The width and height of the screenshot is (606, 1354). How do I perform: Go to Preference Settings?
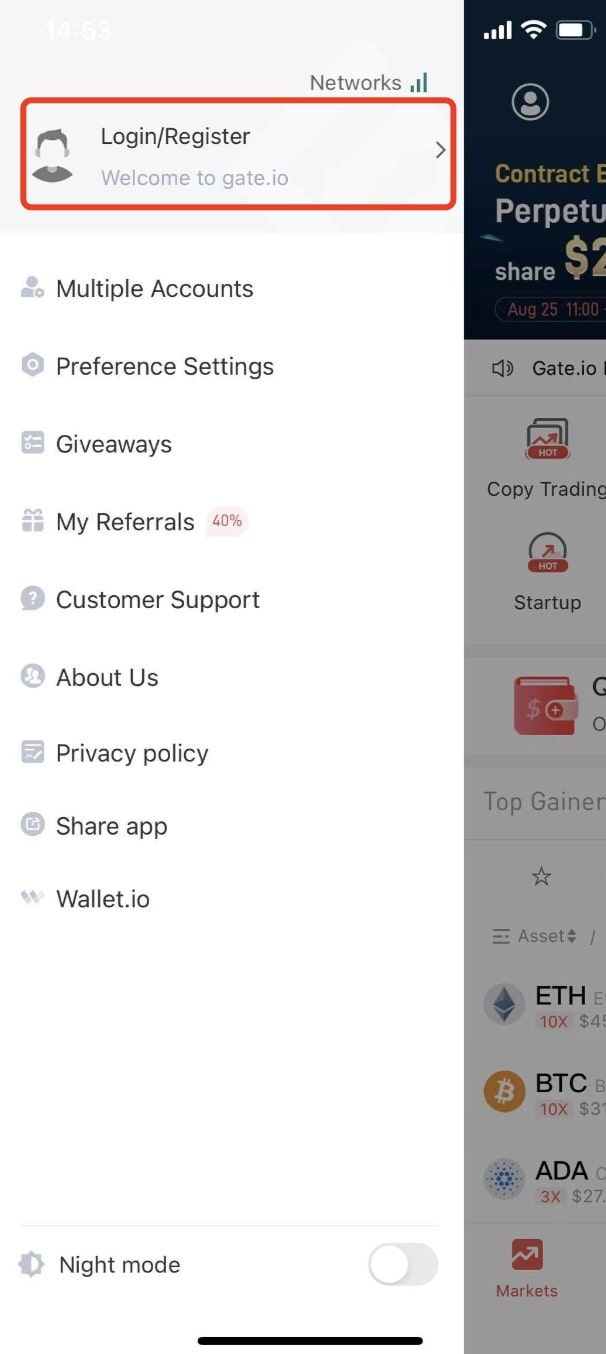pos(164,367)
